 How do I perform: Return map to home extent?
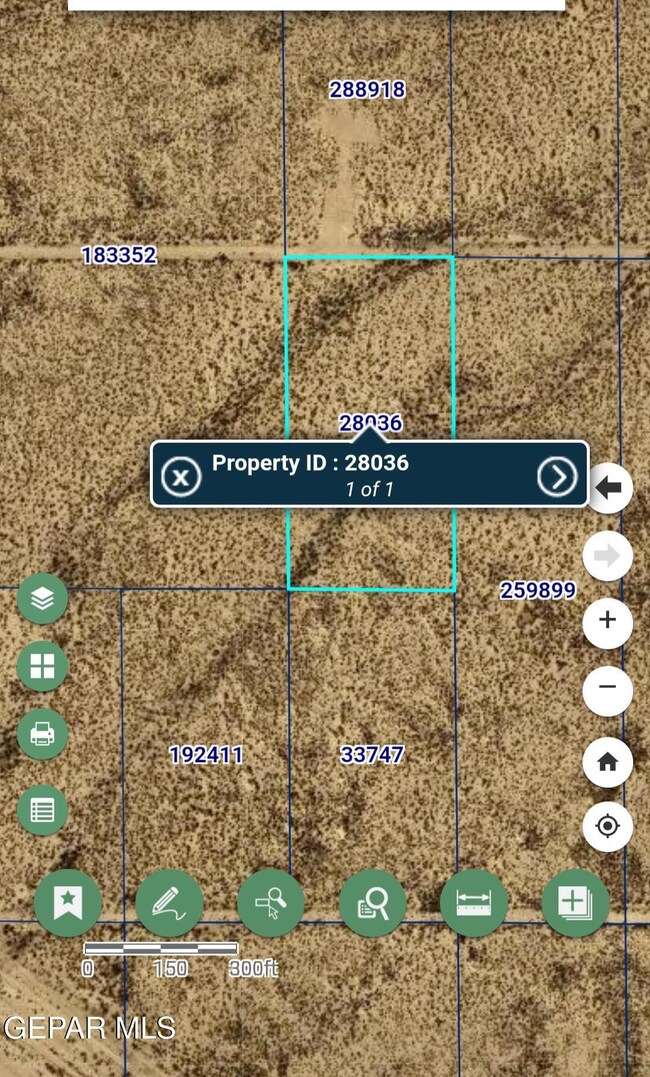(608, 762)
